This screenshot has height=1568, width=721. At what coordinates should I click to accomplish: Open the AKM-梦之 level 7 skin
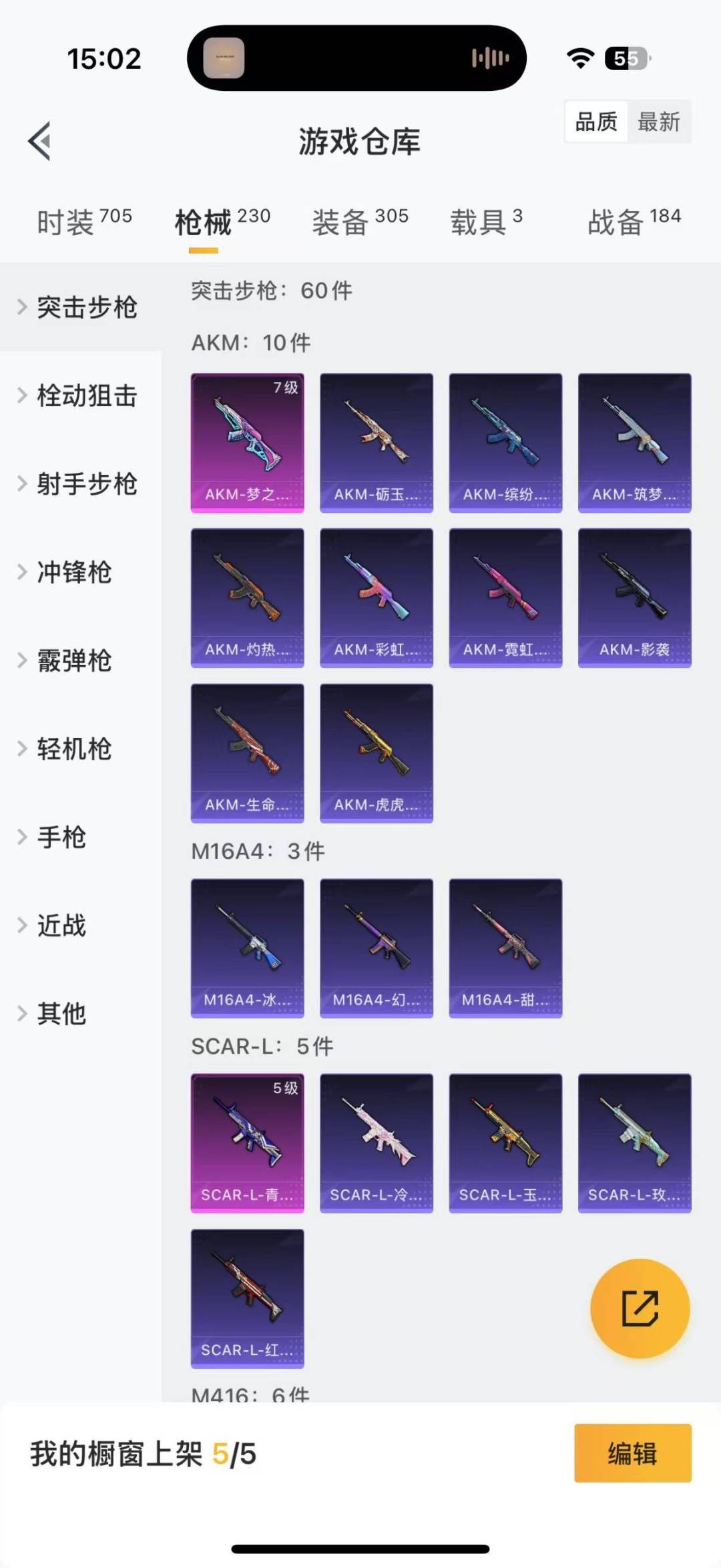[248, 443]
